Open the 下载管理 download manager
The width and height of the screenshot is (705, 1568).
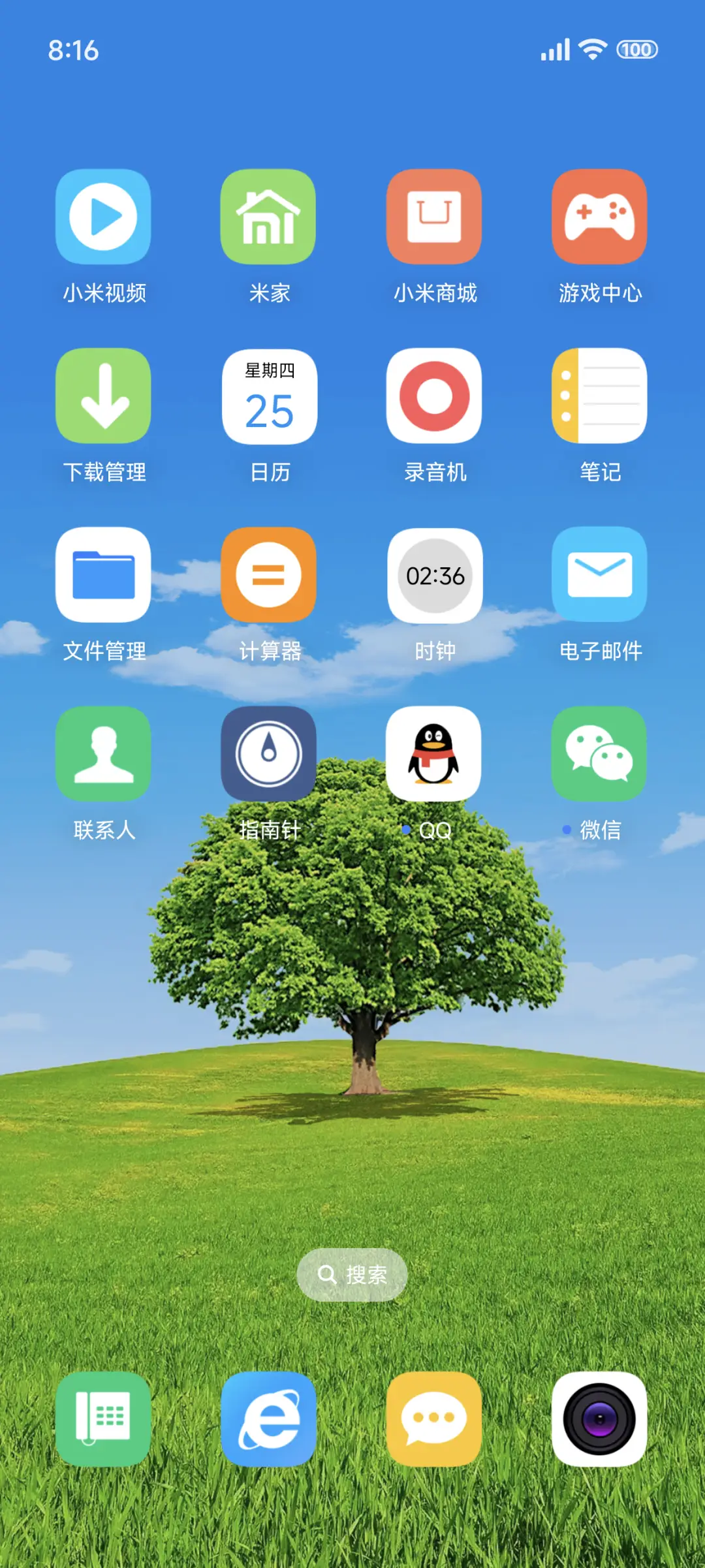pos(103,396)
